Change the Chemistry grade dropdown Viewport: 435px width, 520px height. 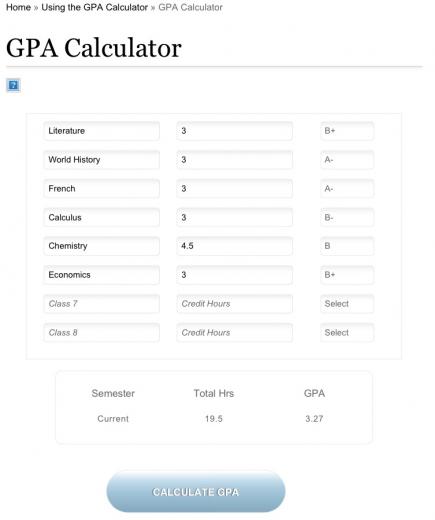pyautogui.click(x=347, y=246)
